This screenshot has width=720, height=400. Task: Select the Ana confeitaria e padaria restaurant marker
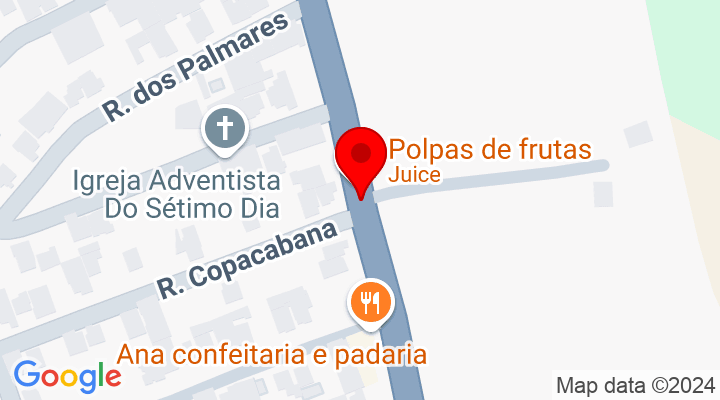tap(372, 301)
